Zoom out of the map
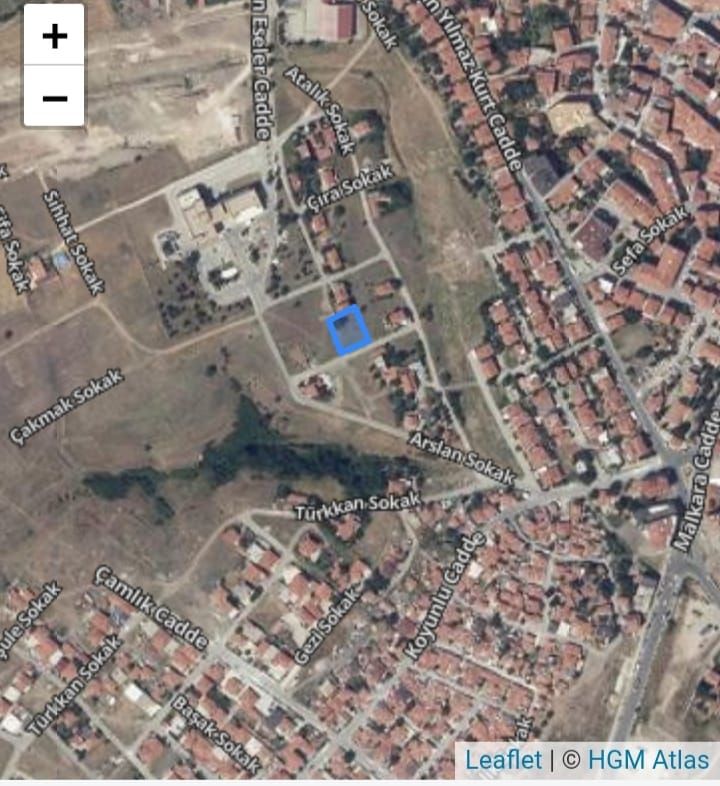Image resolution: width=720 pixels, height=786 pixels. (54, 97)
